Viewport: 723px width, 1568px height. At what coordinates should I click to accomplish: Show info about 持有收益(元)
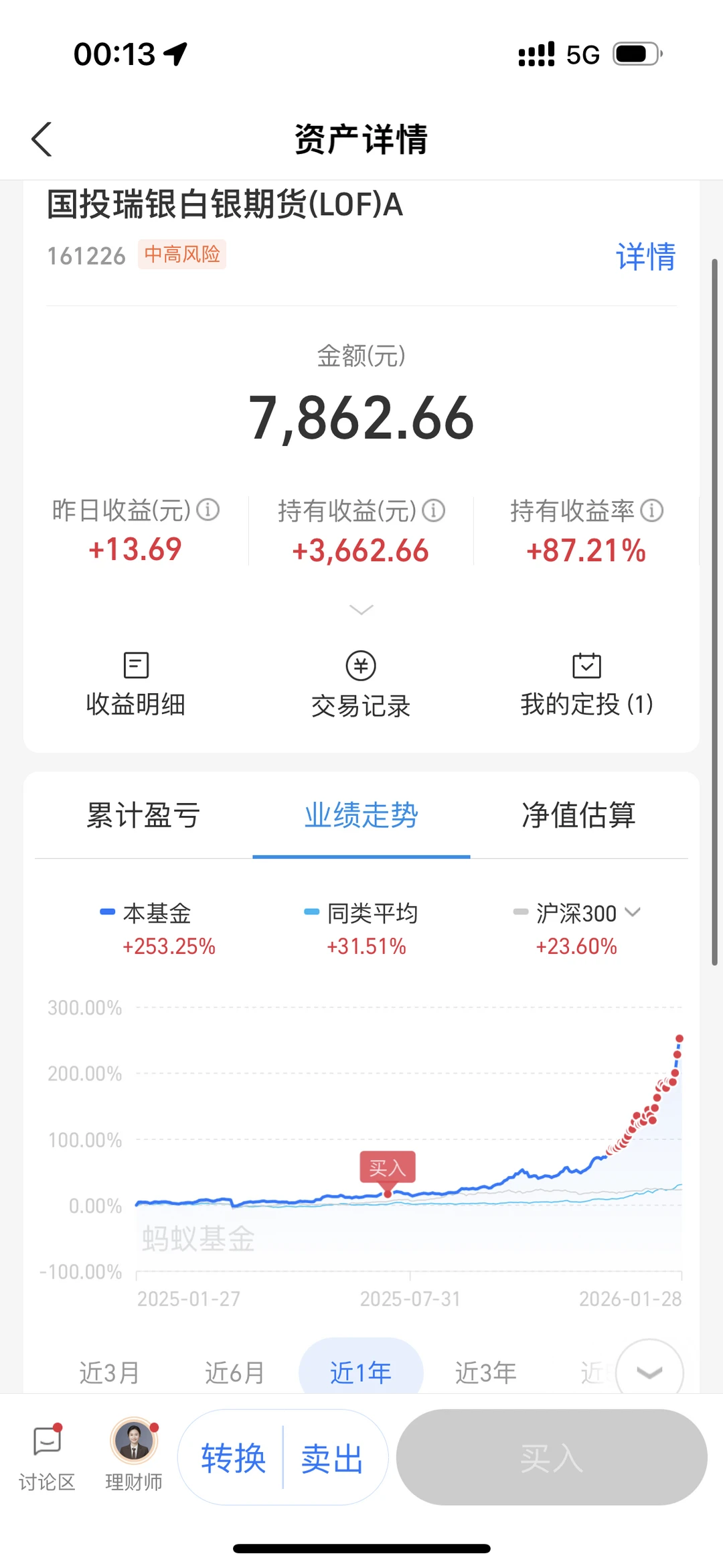[434, 511]
